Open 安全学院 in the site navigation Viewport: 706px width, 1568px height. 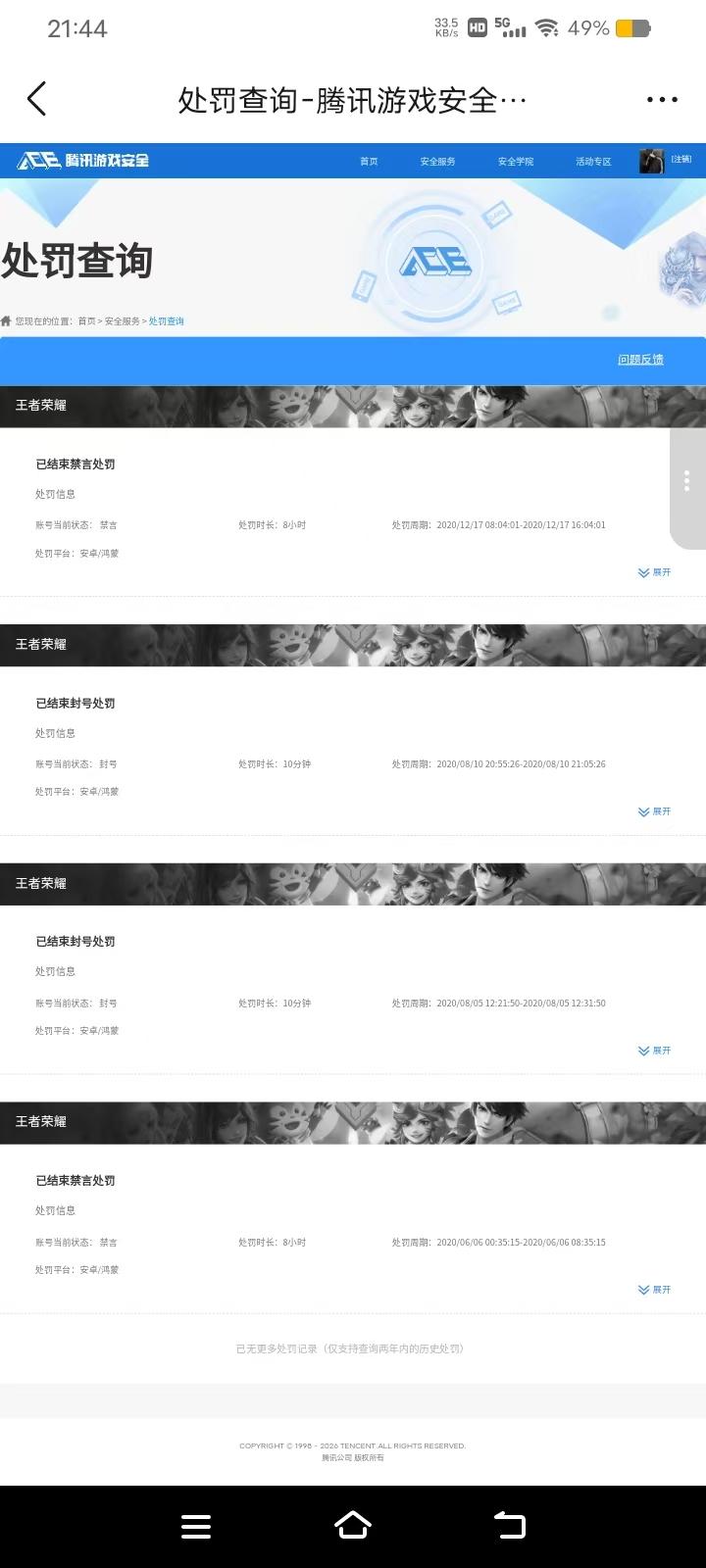[x=516, y=162]
